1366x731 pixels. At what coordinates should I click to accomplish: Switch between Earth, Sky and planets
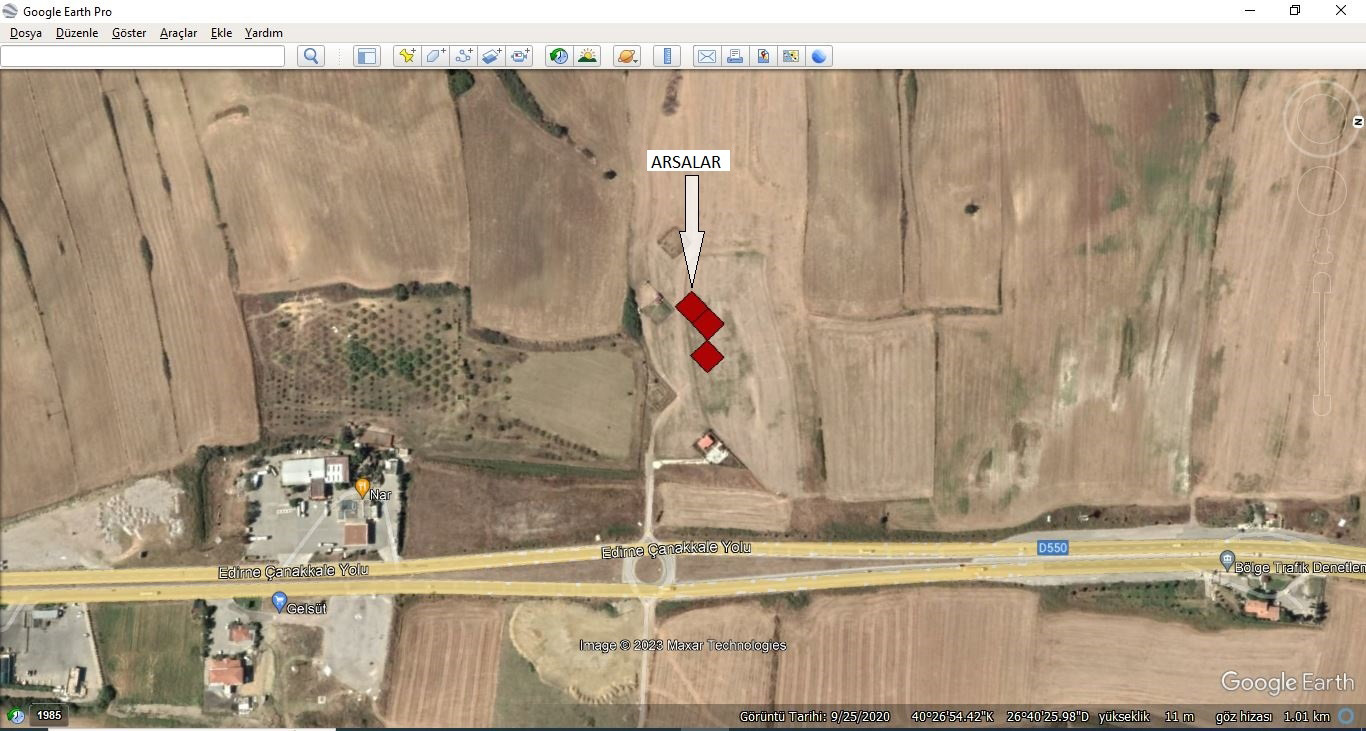[627, 56]
